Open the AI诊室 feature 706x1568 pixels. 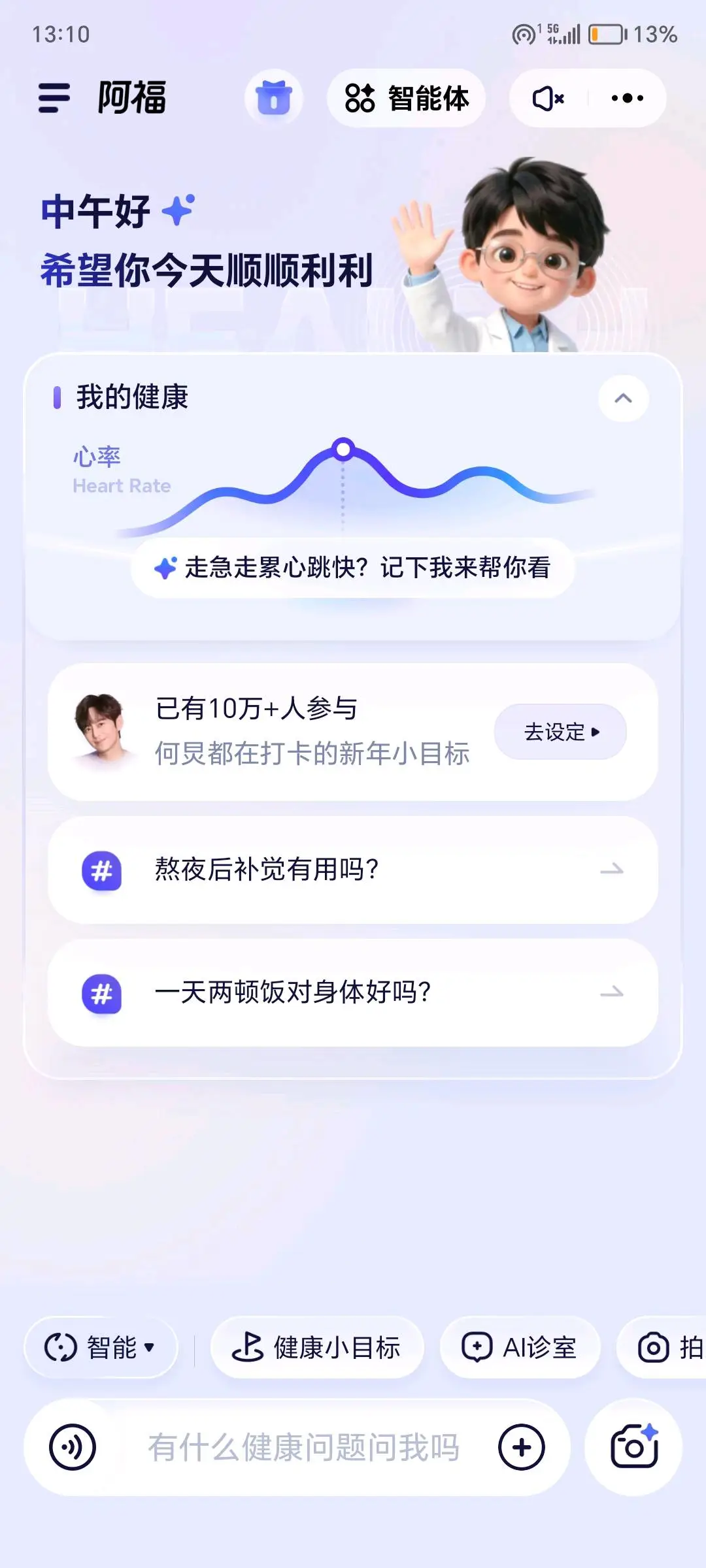pyautogui.click(x=520, y=1347)
